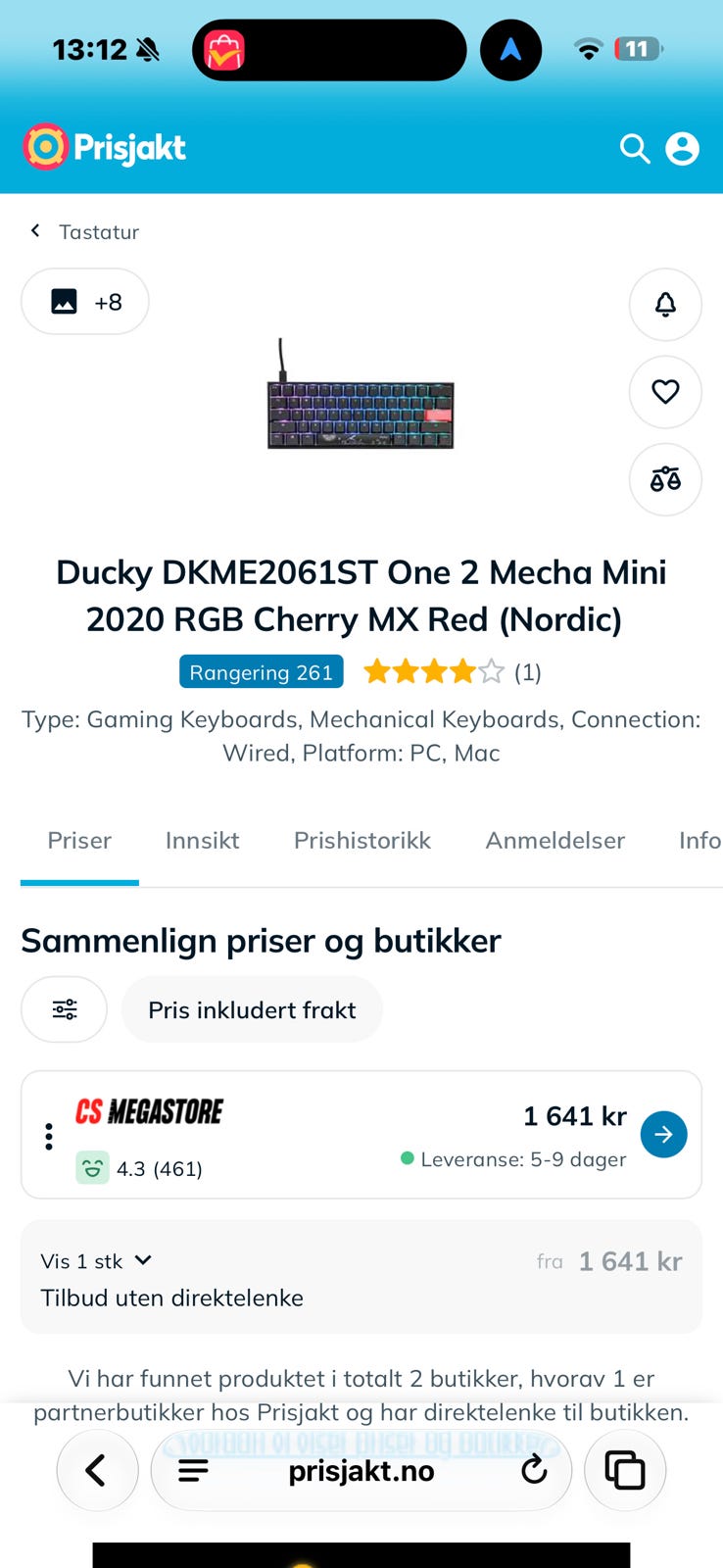Expand Vis 1 stk offers without direct link
The width and height of the screenshot is (723, 1568).
coord(96,1261)
